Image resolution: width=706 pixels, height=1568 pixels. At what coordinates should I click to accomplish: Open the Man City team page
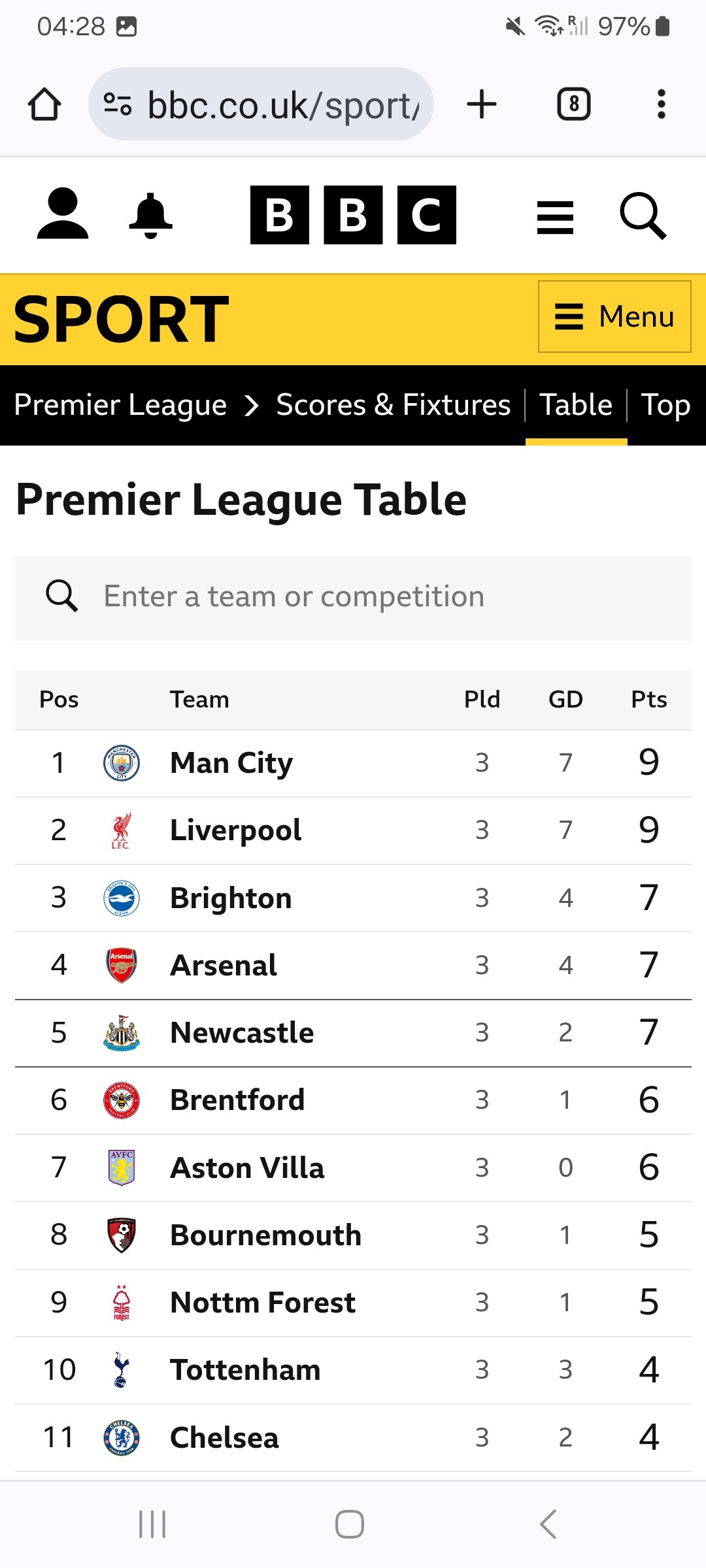pyautogui.click(x=231, y=763)
